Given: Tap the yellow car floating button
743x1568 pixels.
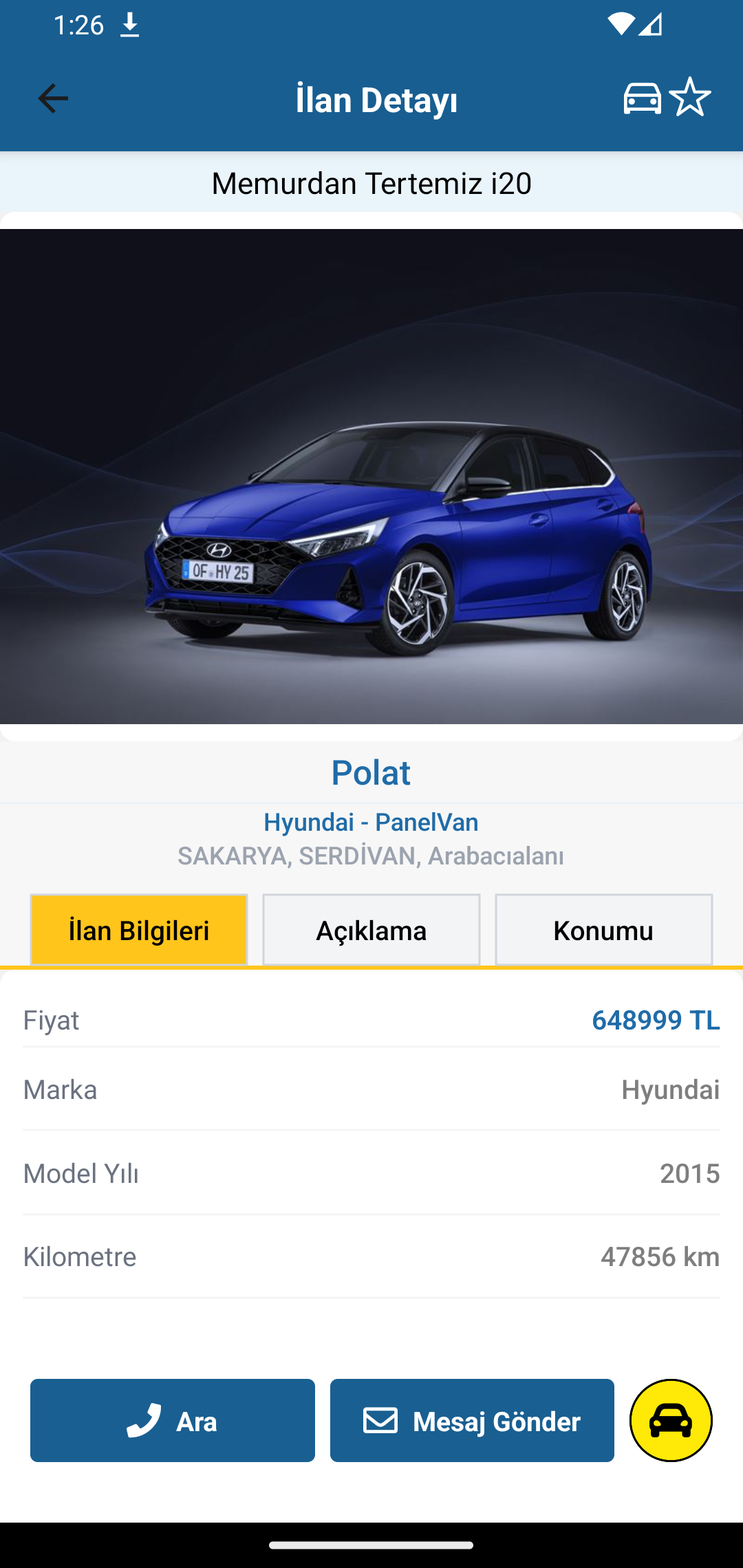Looking at the screenshot, I should 671,1420.
